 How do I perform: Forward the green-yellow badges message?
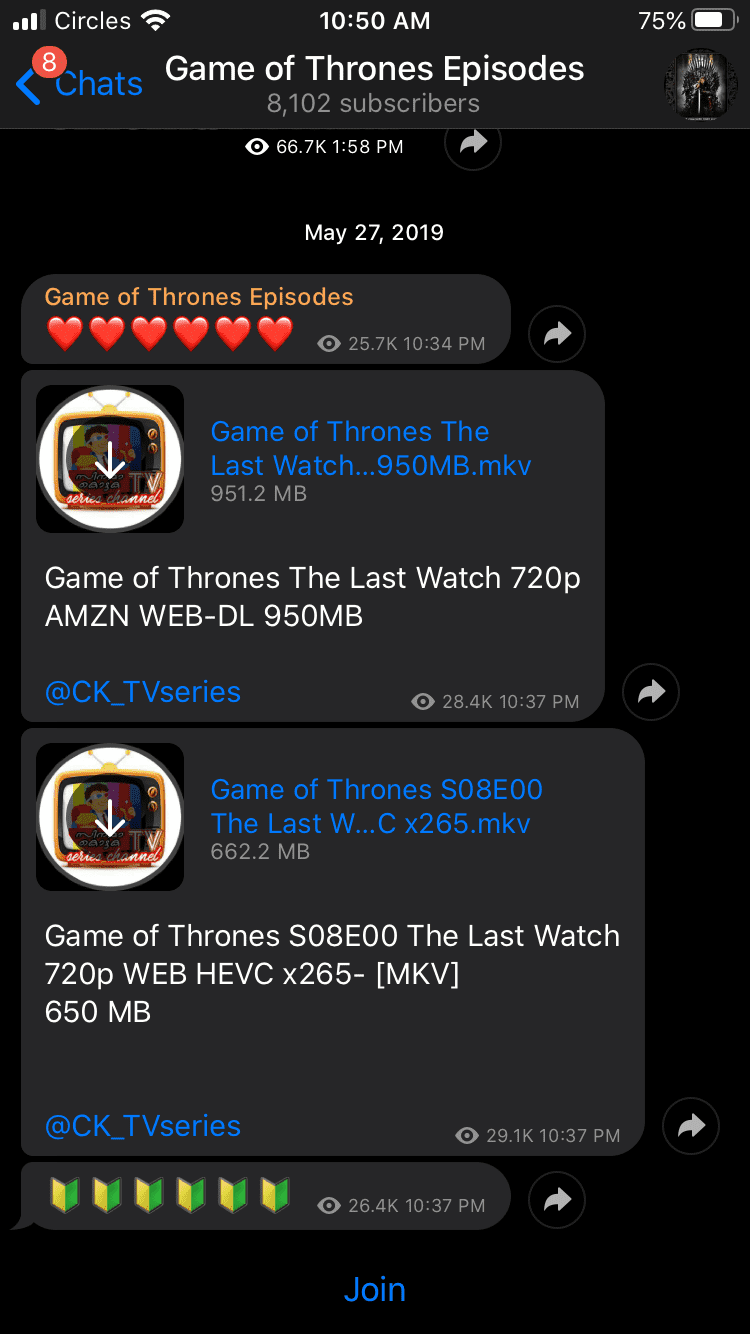[557, 1200]
